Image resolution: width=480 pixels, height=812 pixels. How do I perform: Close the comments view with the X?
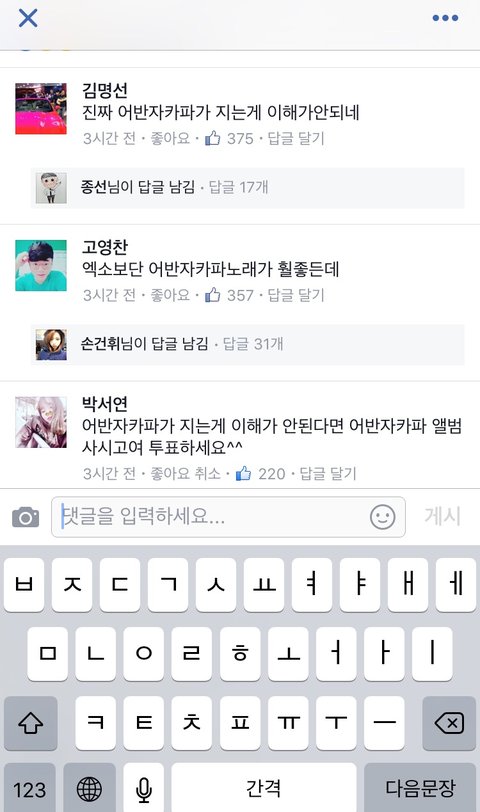(28, 18)
